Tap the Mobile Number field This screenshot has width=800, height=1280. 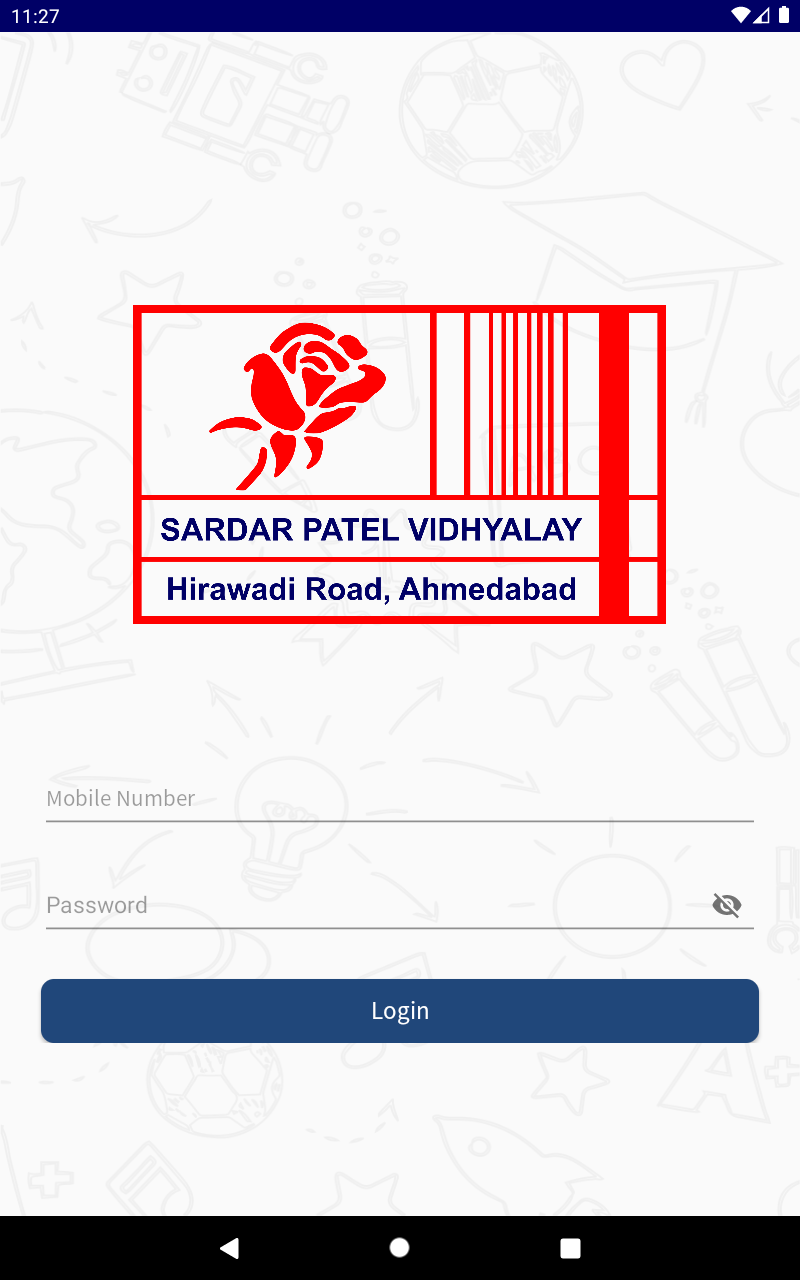[398, 799]
